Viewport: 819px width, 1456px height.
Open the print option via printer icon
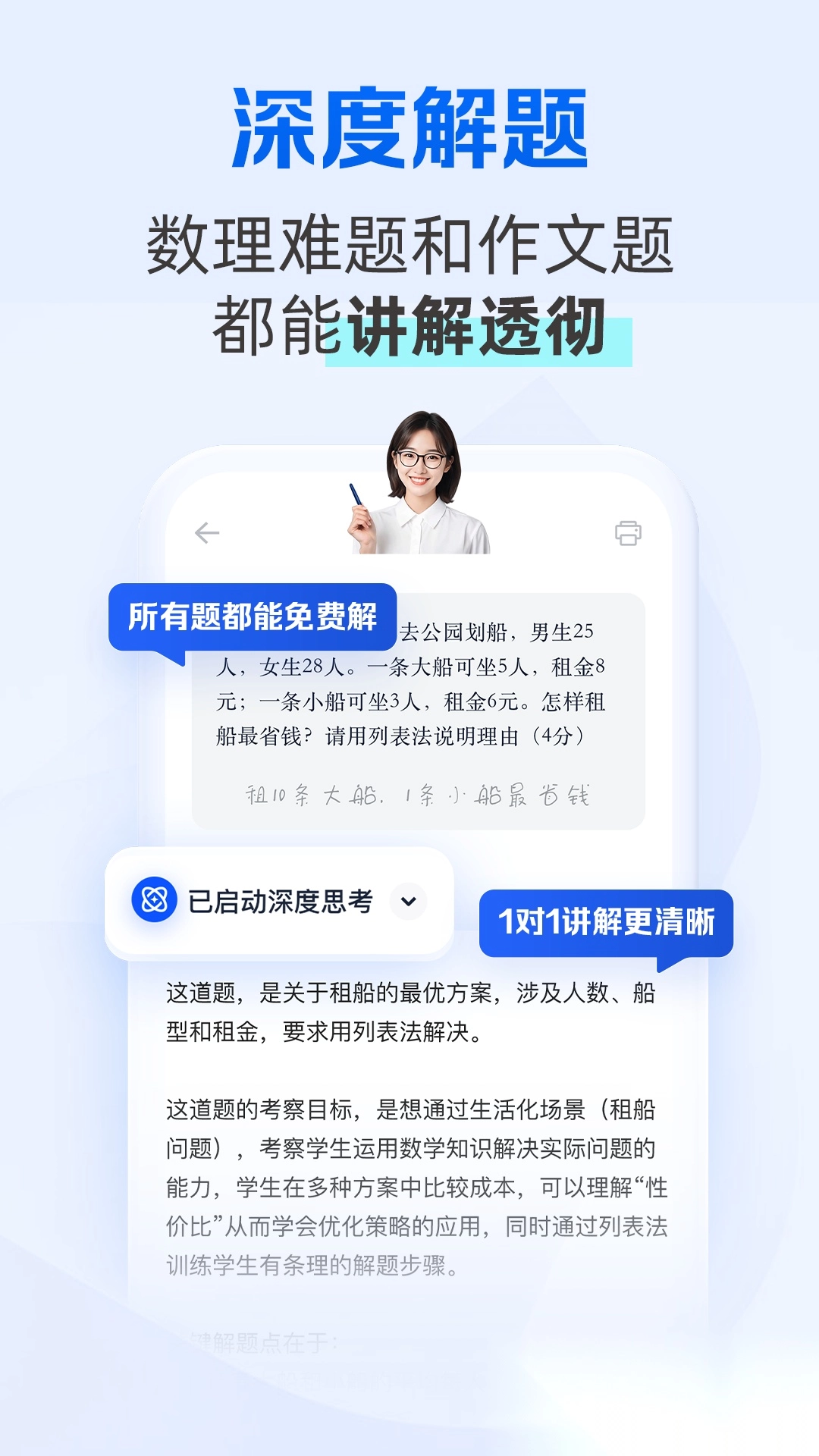click(626, 533)
